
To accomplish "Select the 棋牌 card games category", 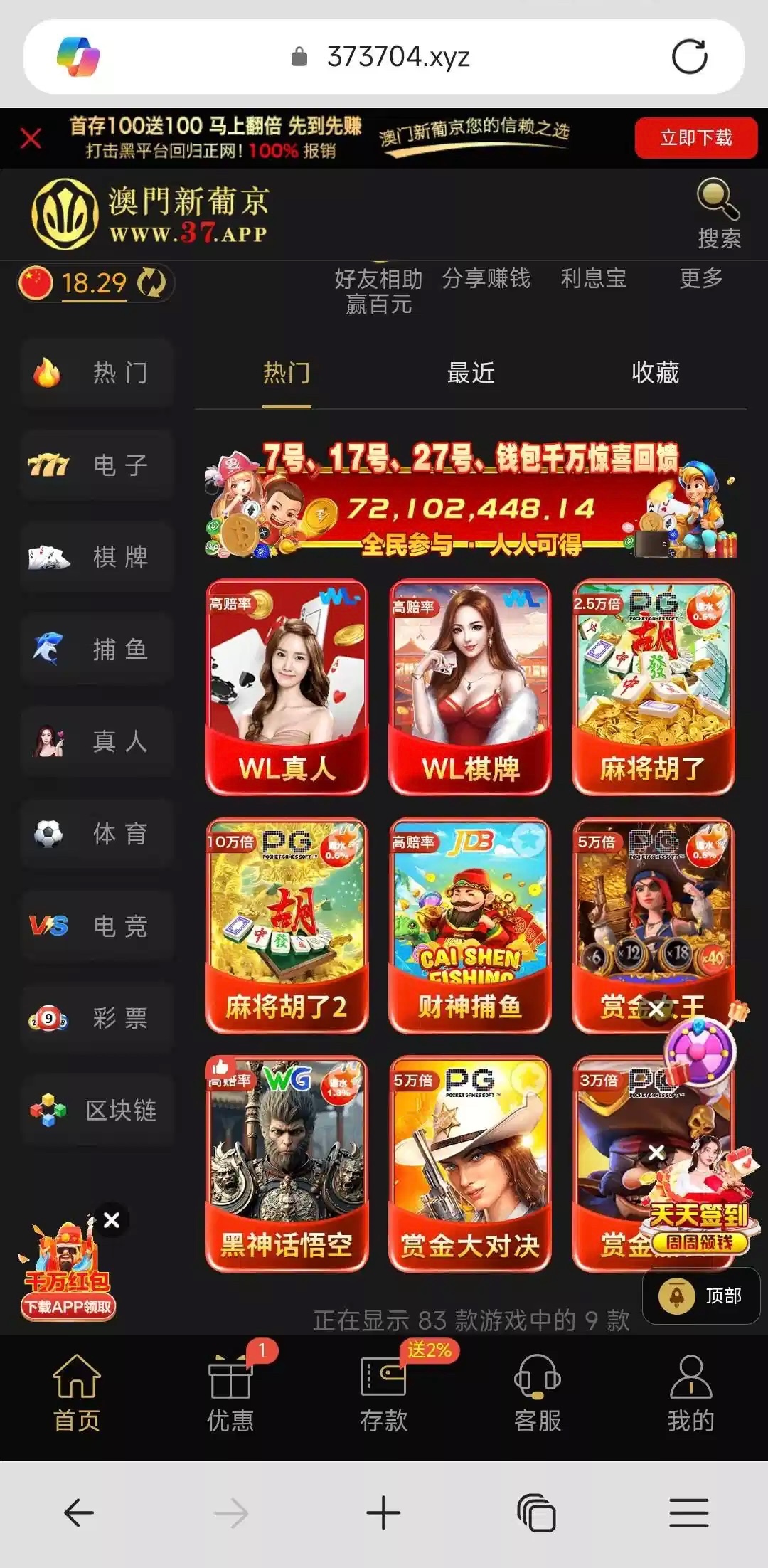I will click(x=96, y=557).
